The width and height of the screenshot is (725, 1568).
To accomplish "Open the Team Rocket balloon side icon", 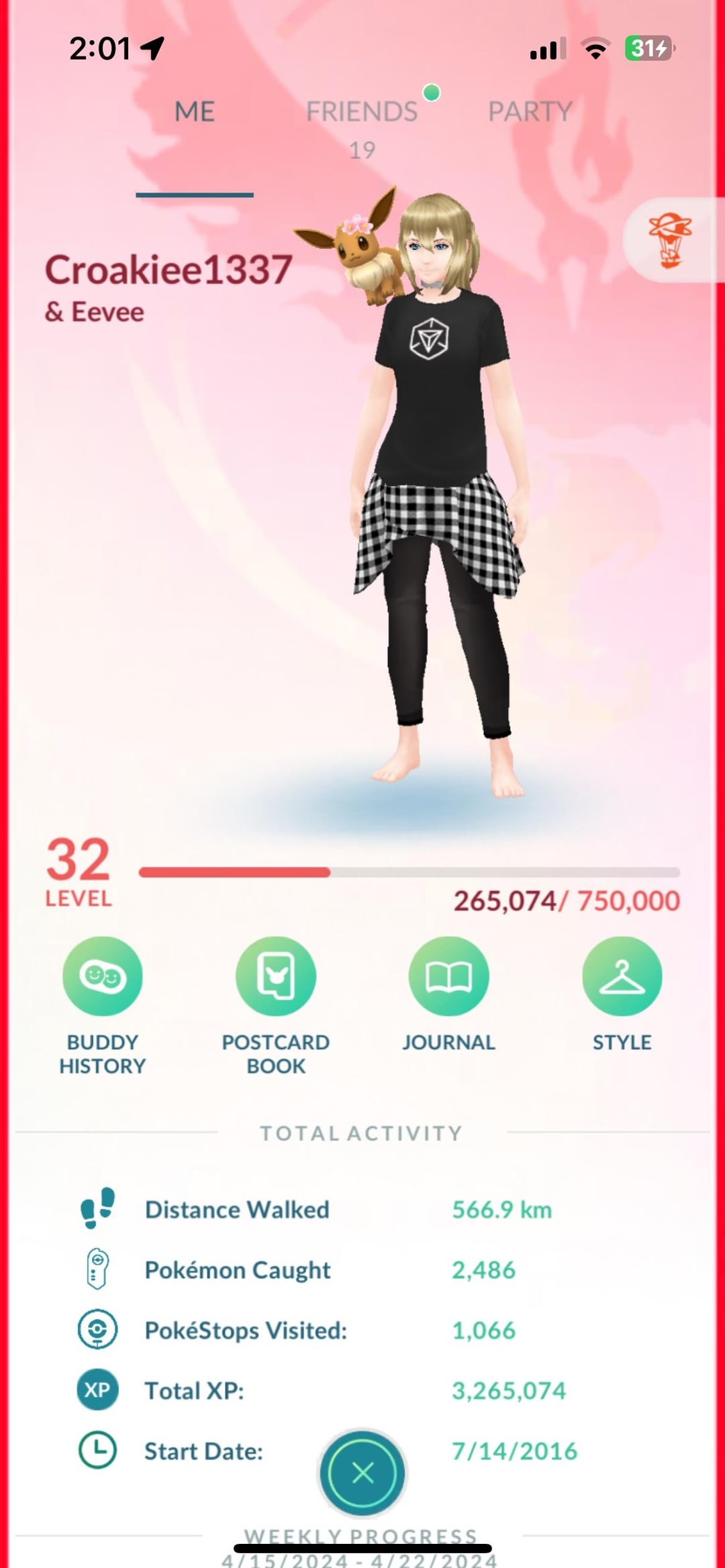I will 670,240.
